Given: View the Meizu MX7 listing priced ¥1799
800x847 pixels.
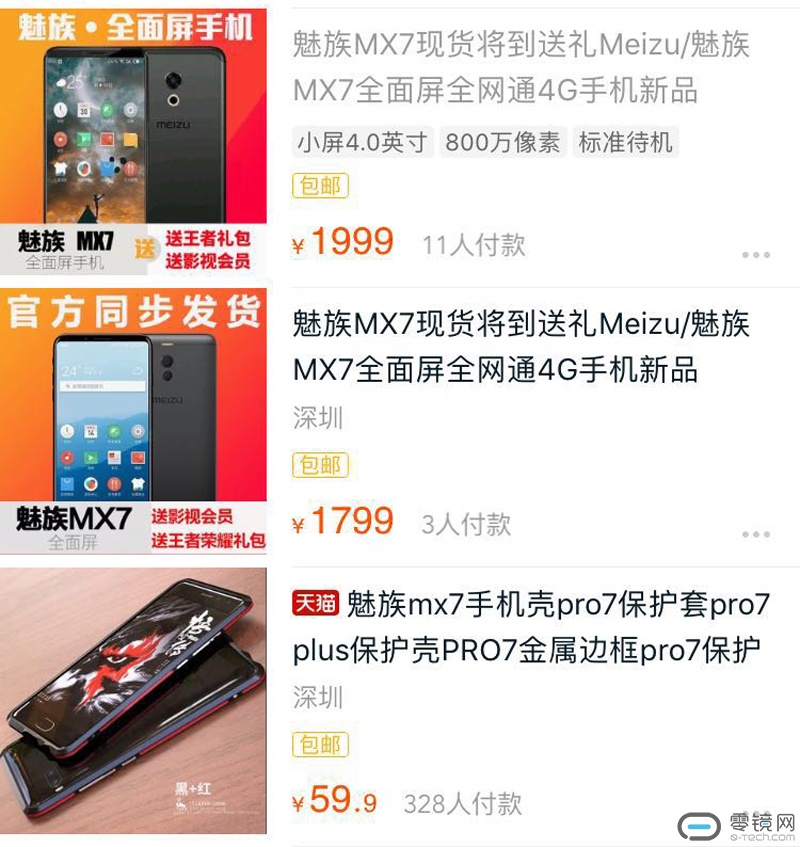Looking at the screenshot, I should [x=520, y=347].
